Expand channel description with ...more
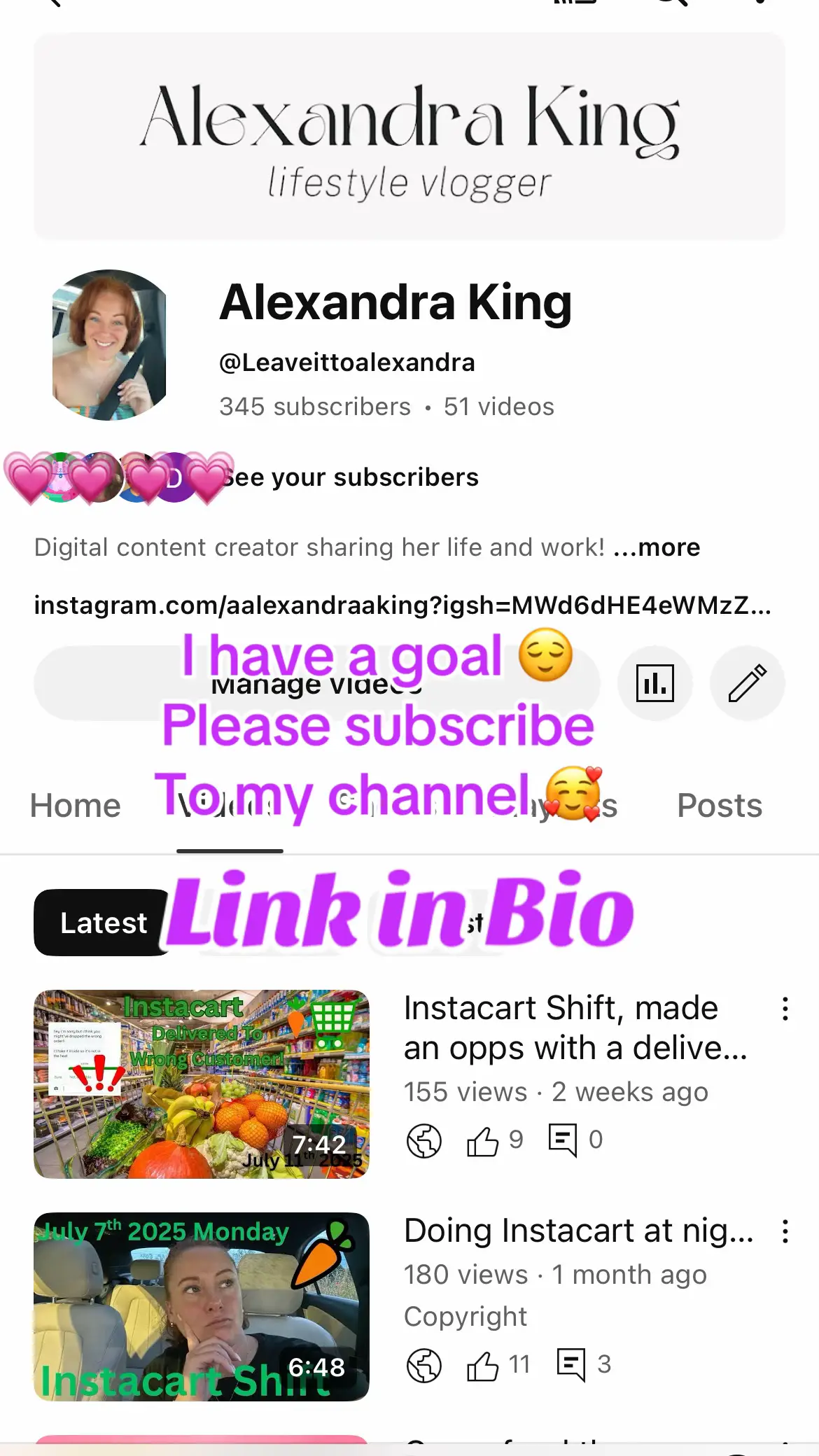This screenshot has width=819, height=1456. (x=657, y=547)
